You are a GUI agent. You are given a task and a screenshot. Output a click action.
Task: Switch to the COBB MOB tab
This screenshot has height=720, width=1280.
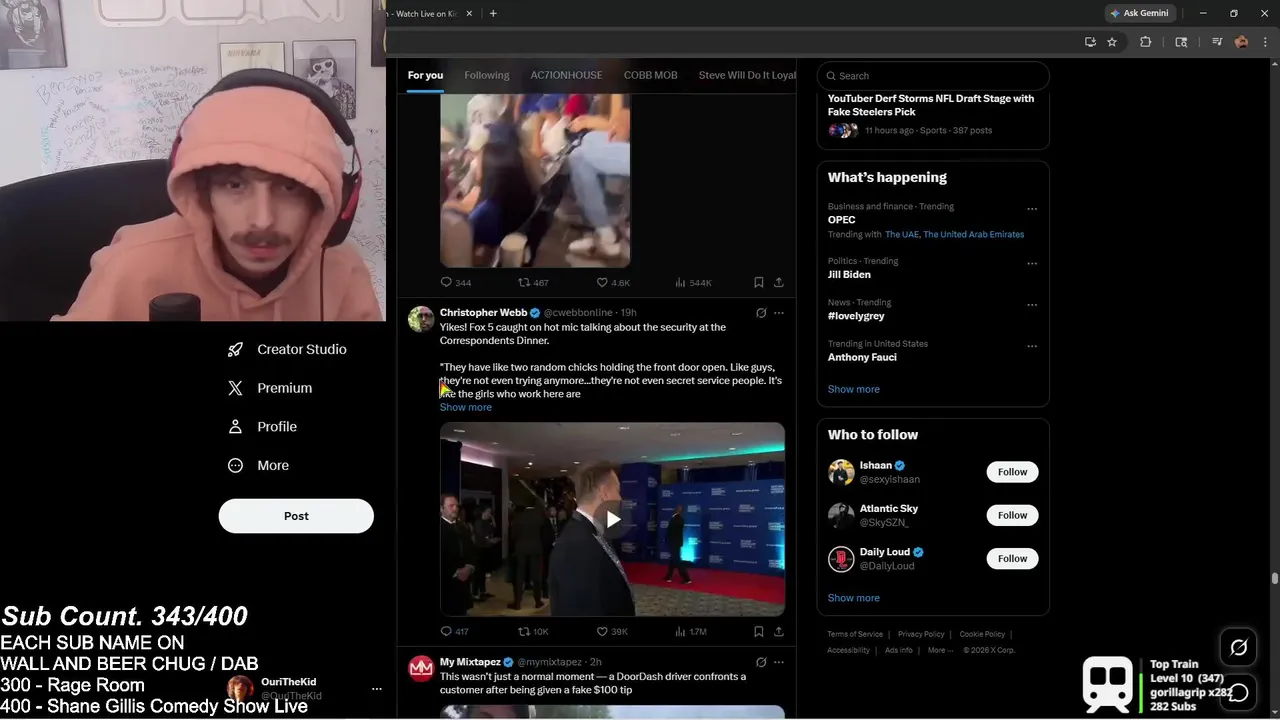coord(650,75)
